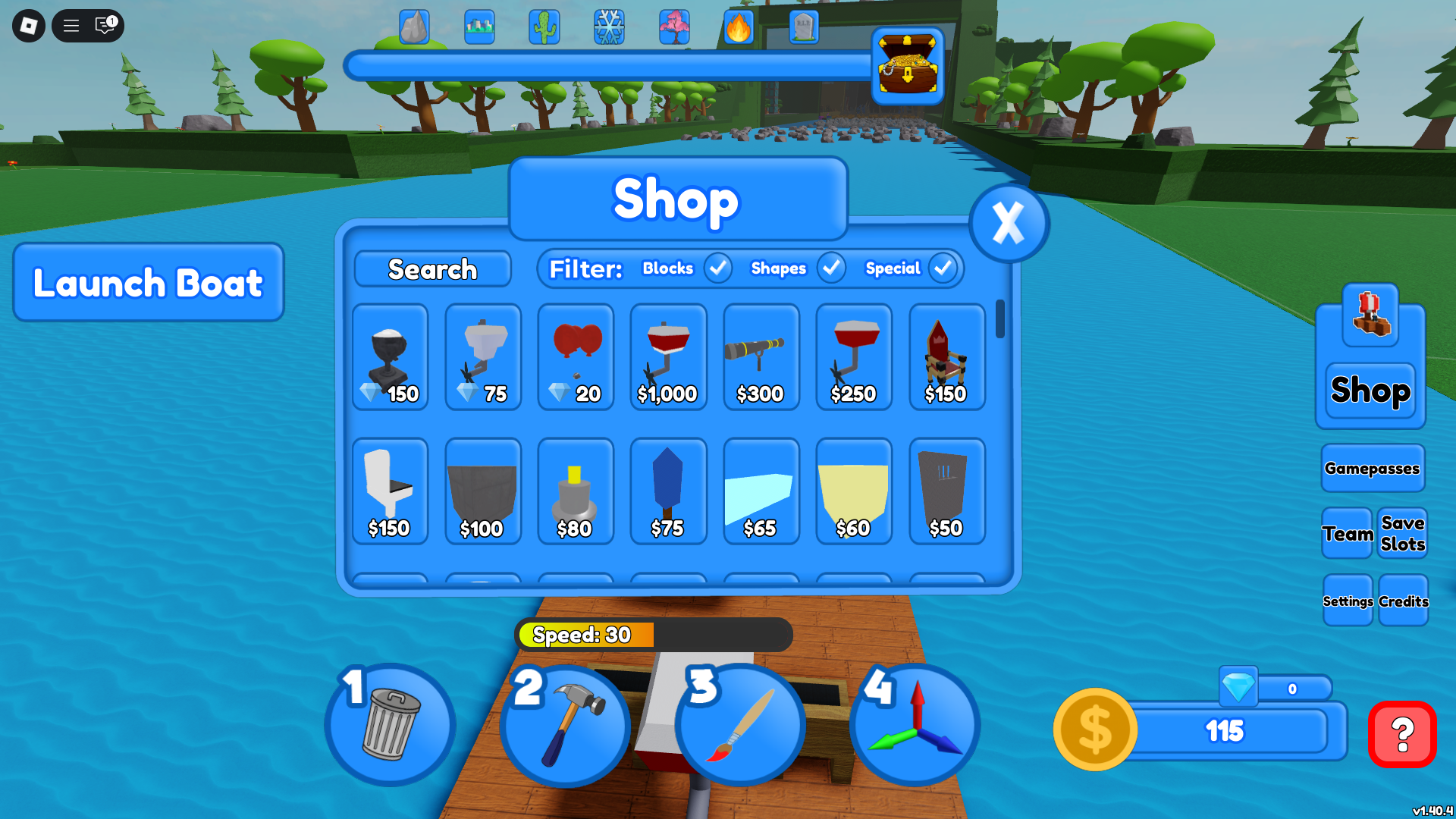The height and width of the screenshot is (819, 1456).
Task: Tap Launch Boat
Action: point(149,283)
